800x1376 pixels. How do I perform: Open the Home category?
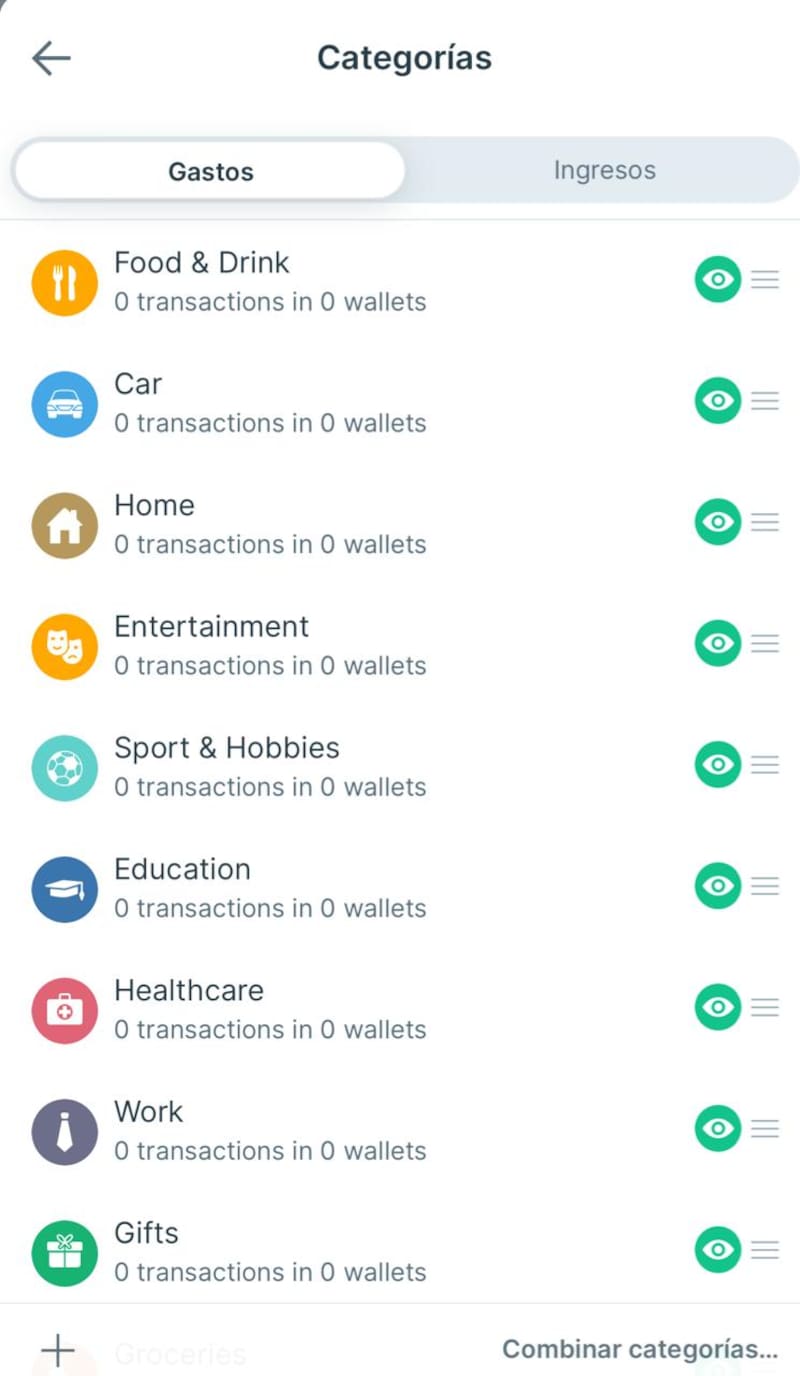(270, 524)
